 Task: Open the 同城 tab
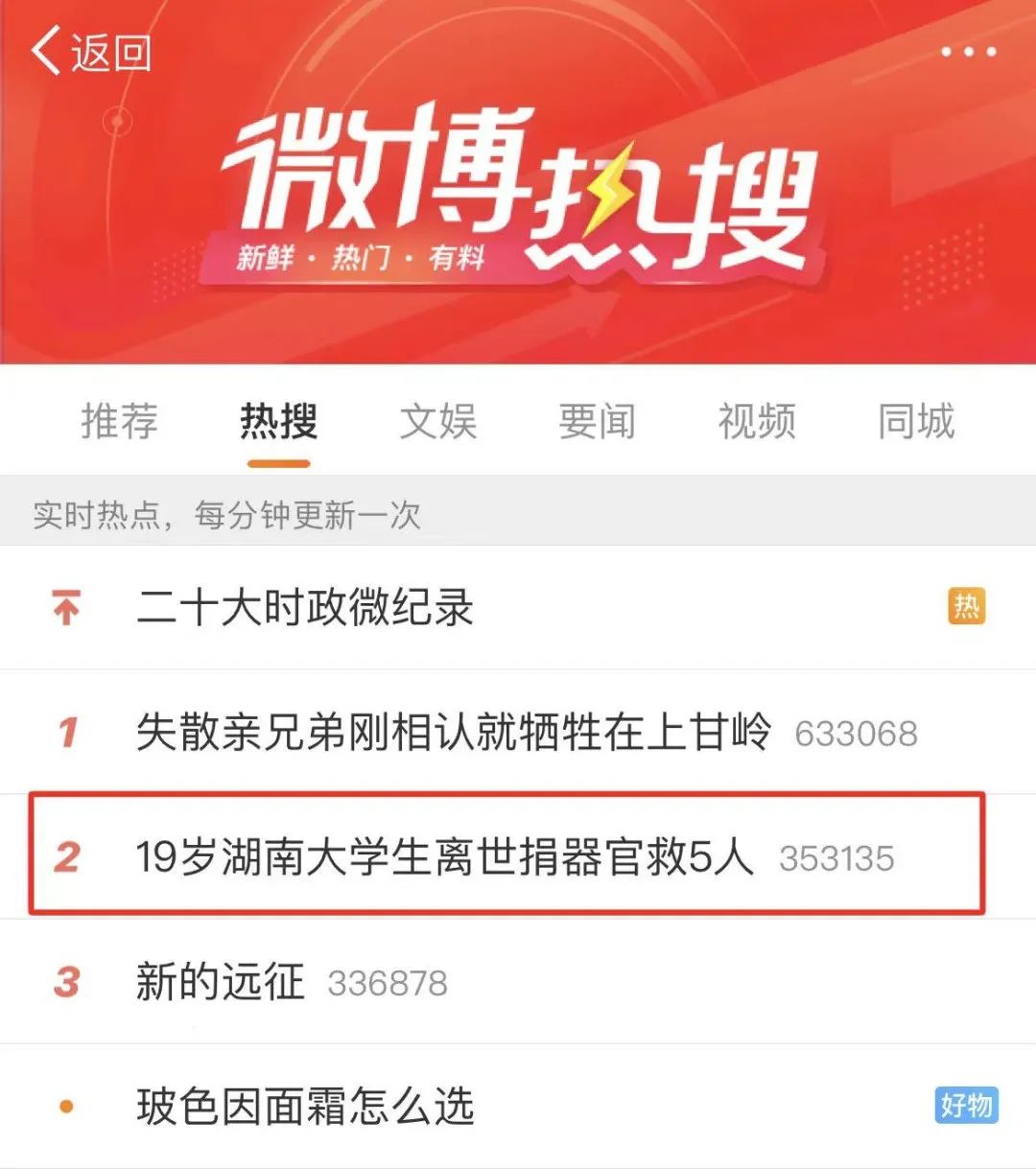[916, 421]
